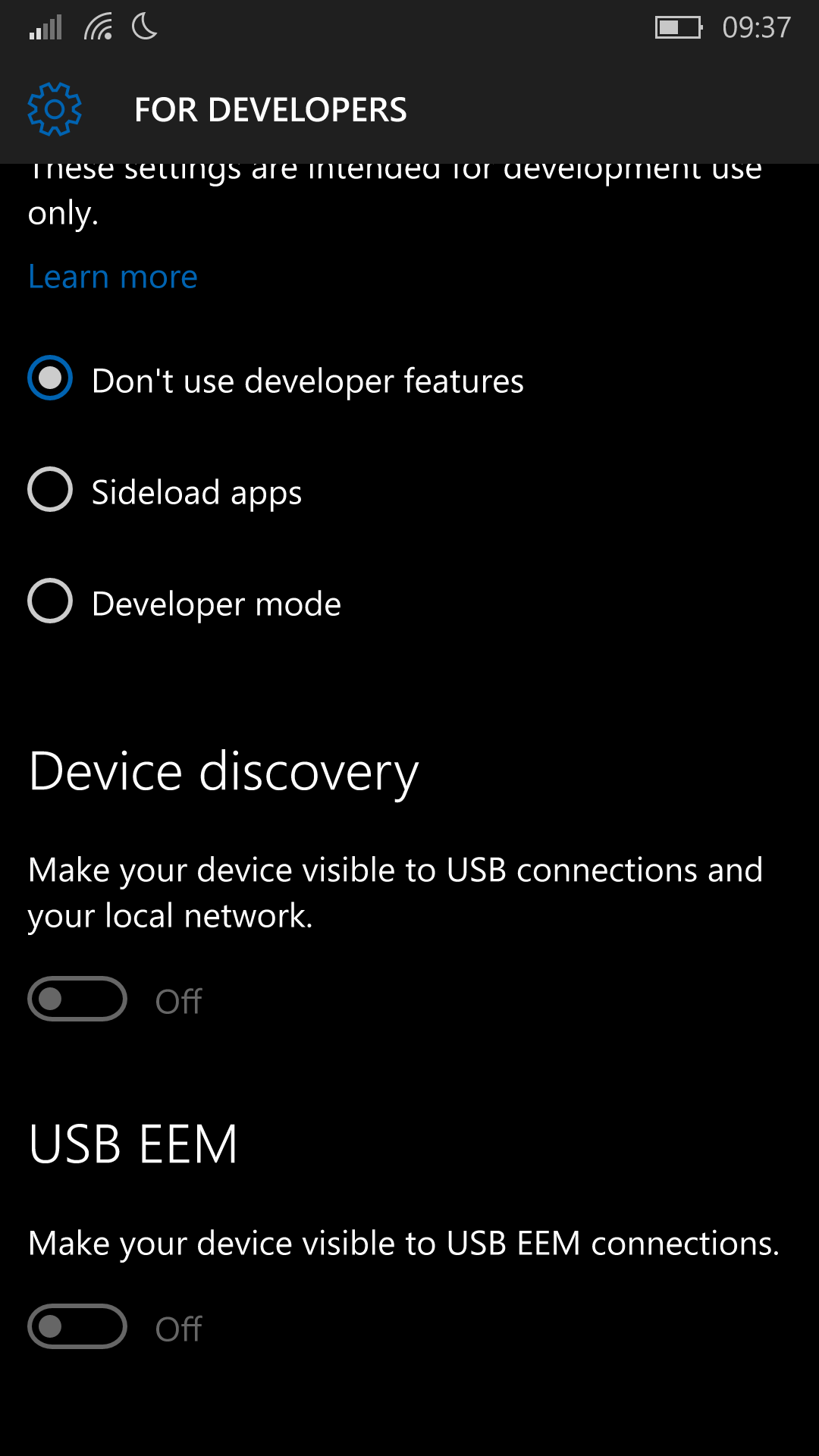
Task: Toggle the Device discovery switch
Action: [77, 999]
